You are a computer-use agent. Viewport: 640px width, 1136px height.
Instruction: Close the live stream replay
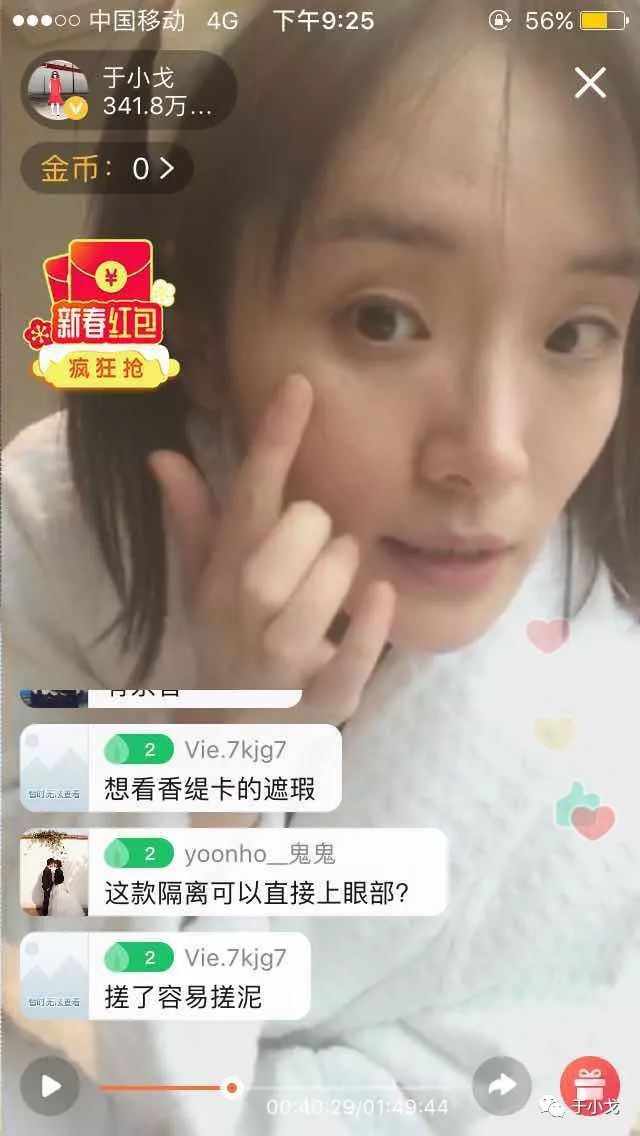590,84
